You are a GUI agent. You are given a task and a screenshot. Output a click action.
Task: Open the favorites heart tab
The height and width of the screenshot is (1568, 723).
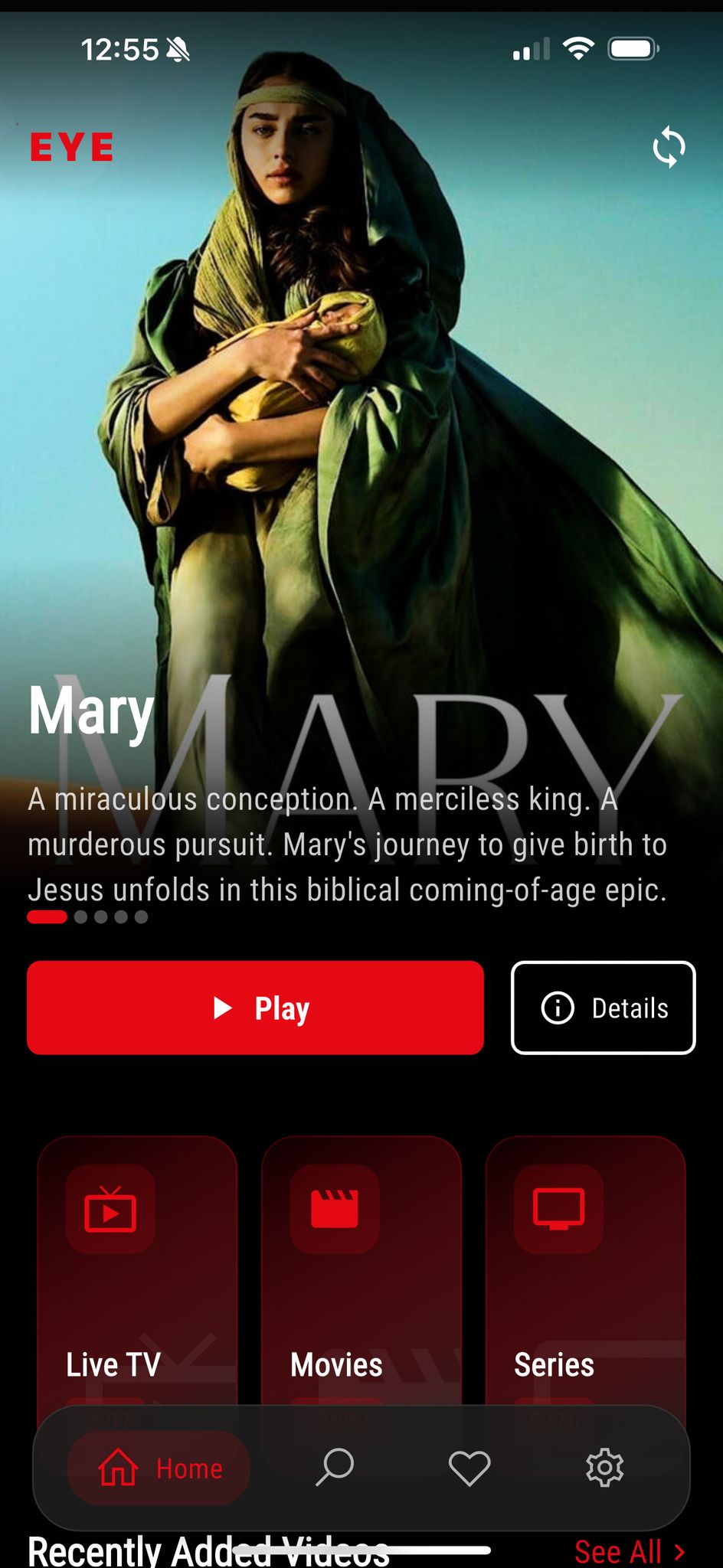tap(469, 1468)
